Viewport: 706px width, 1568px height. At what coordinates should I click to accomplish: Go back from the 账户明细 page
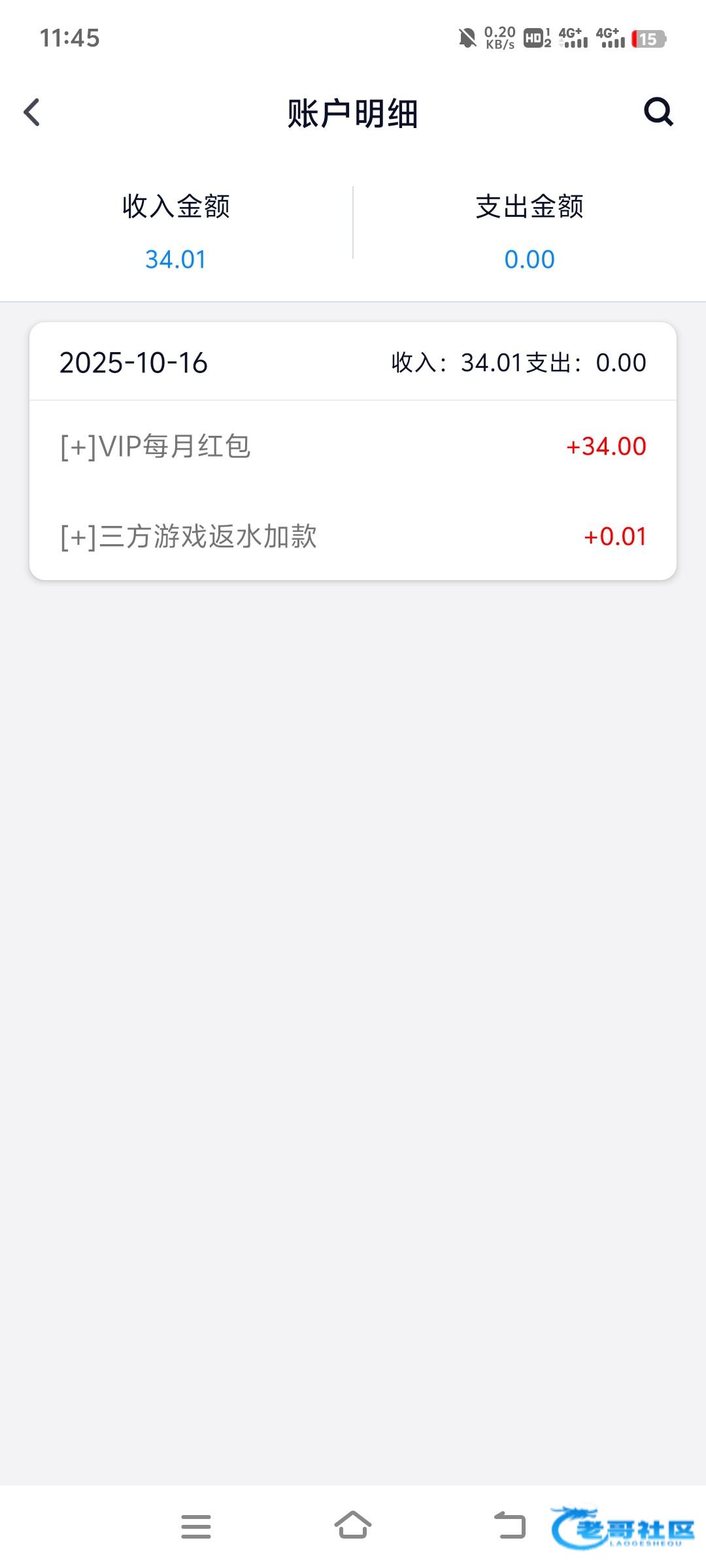[32, 112]
